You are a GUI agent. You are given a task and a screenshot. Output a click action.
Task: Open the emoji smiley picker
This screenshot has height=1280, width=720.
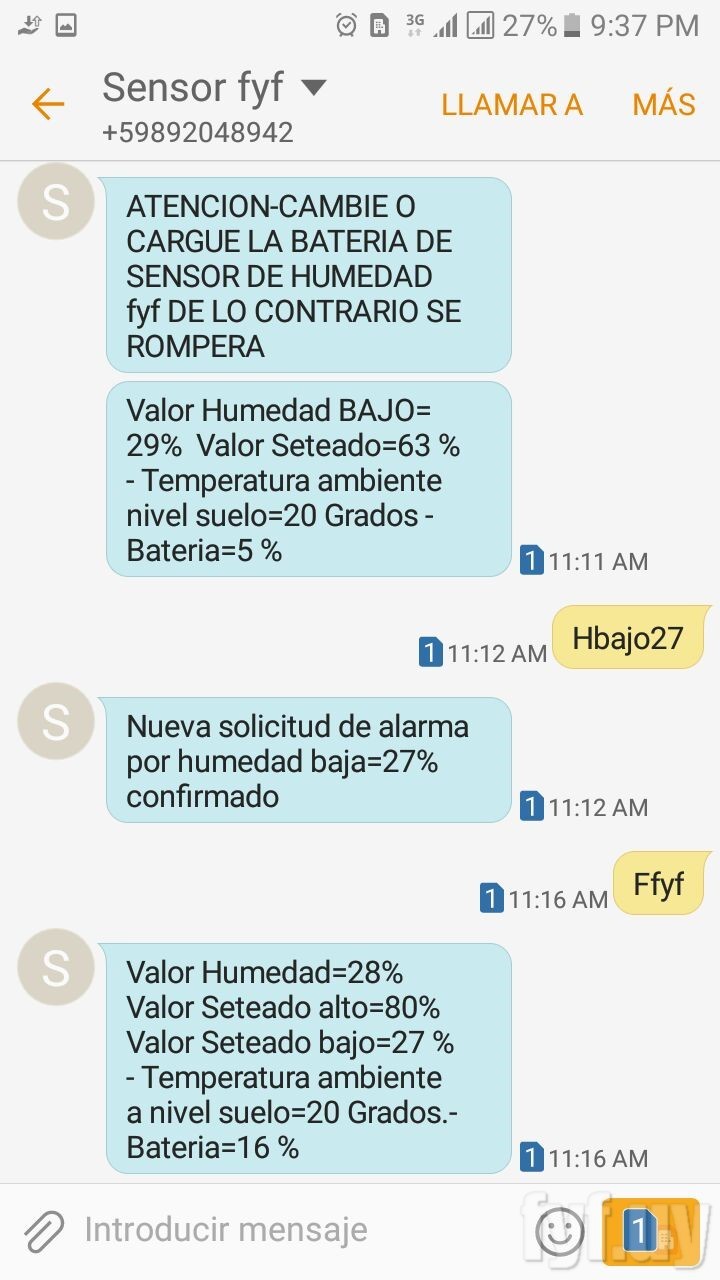[559, 1231]
